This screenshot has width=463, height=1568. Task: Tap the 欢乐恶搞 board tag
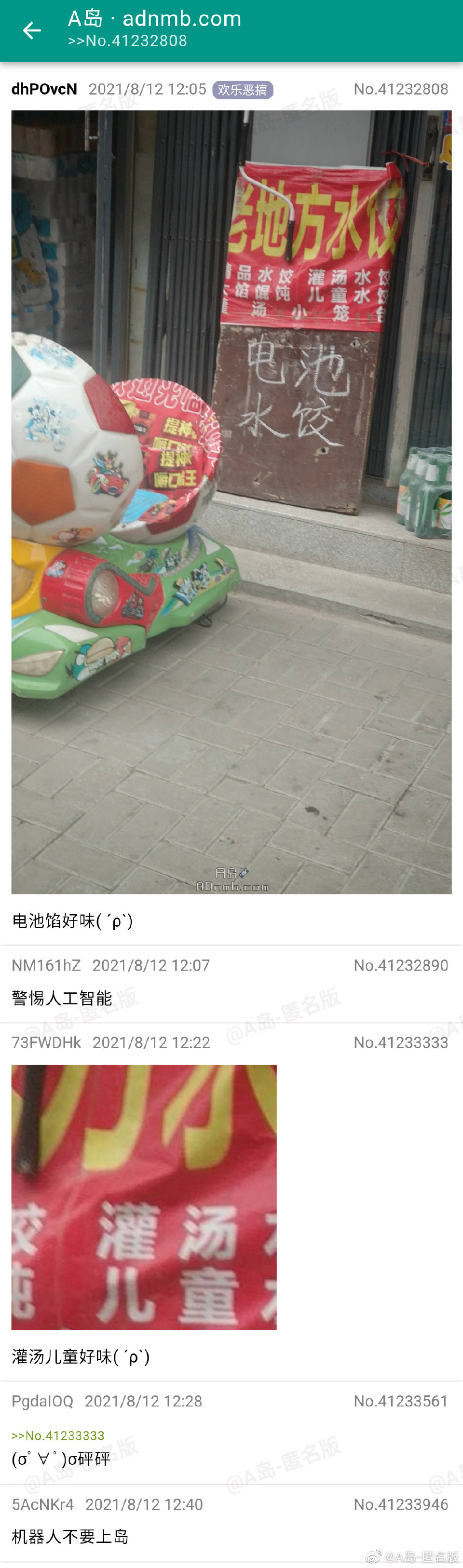[243, 90]
